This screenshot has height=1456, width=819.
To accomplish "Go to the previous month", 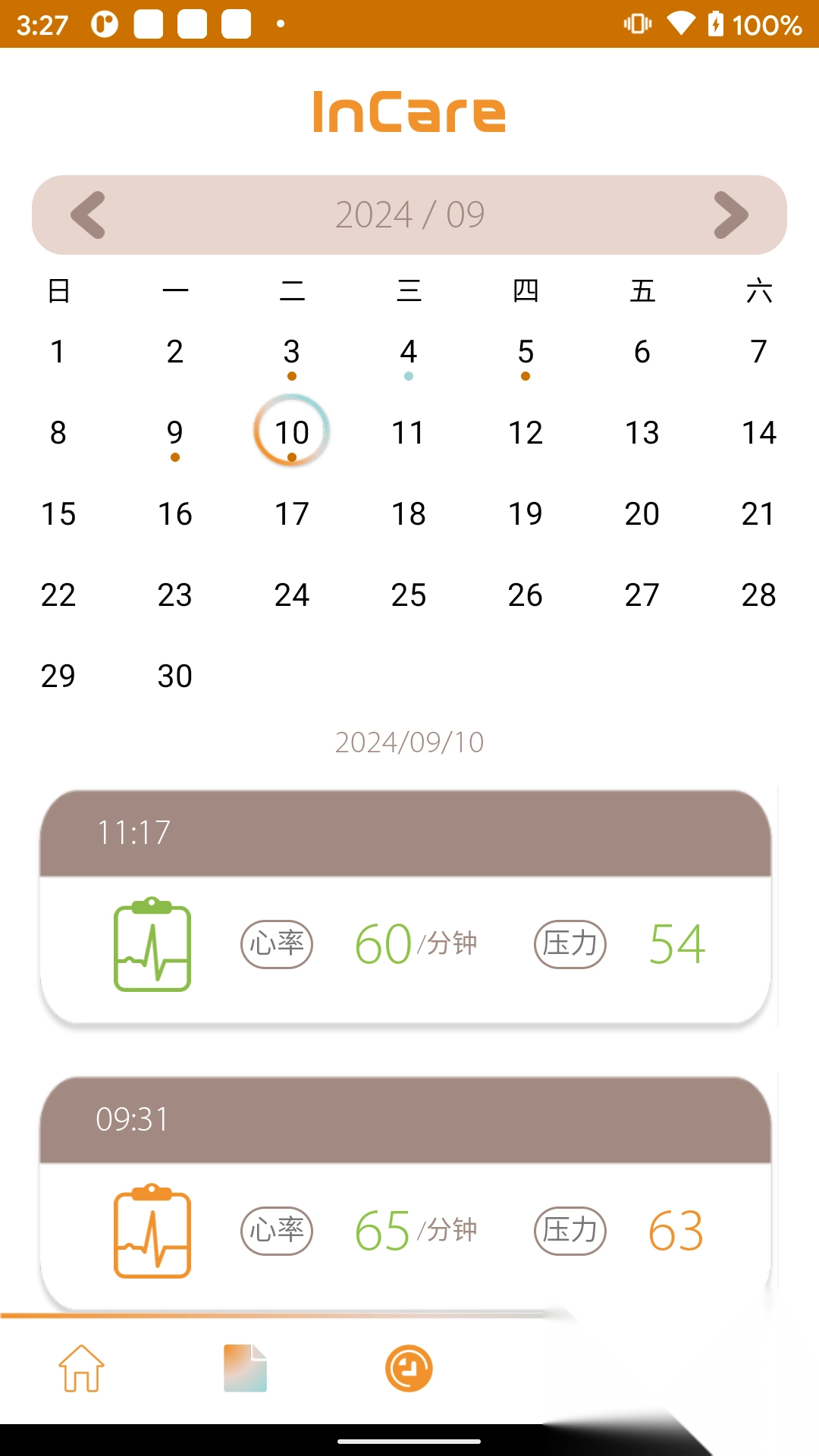I will (x=88, y=215).
